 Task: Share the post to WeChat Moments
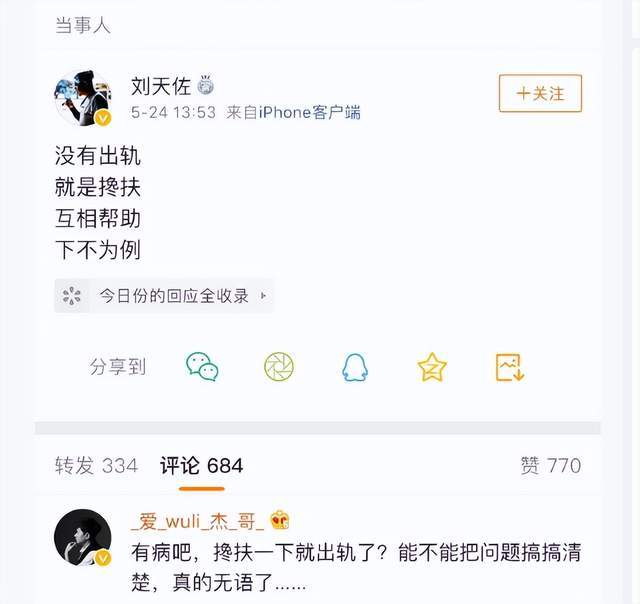[x=279, y=367]
